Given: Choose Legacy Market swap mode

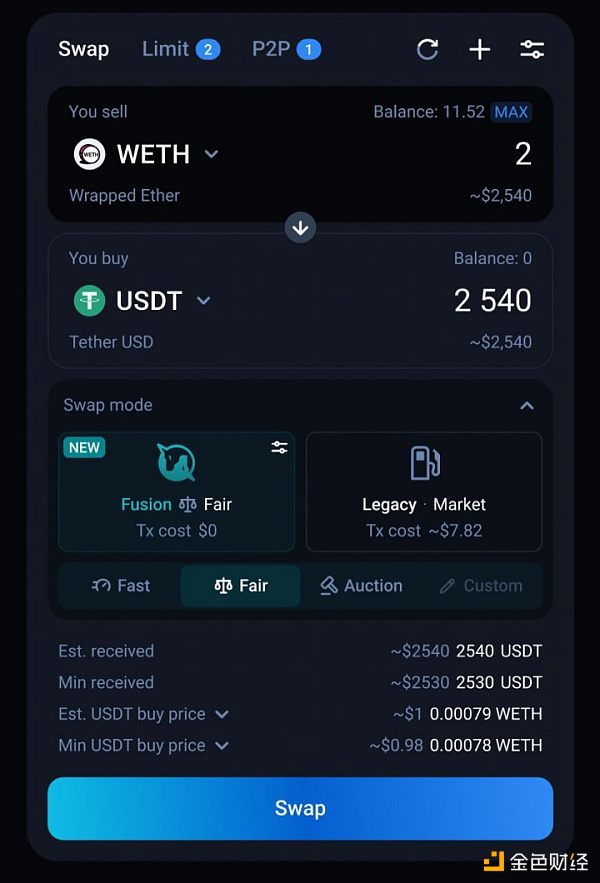Looking at the screenshot, I should (424, 492).
